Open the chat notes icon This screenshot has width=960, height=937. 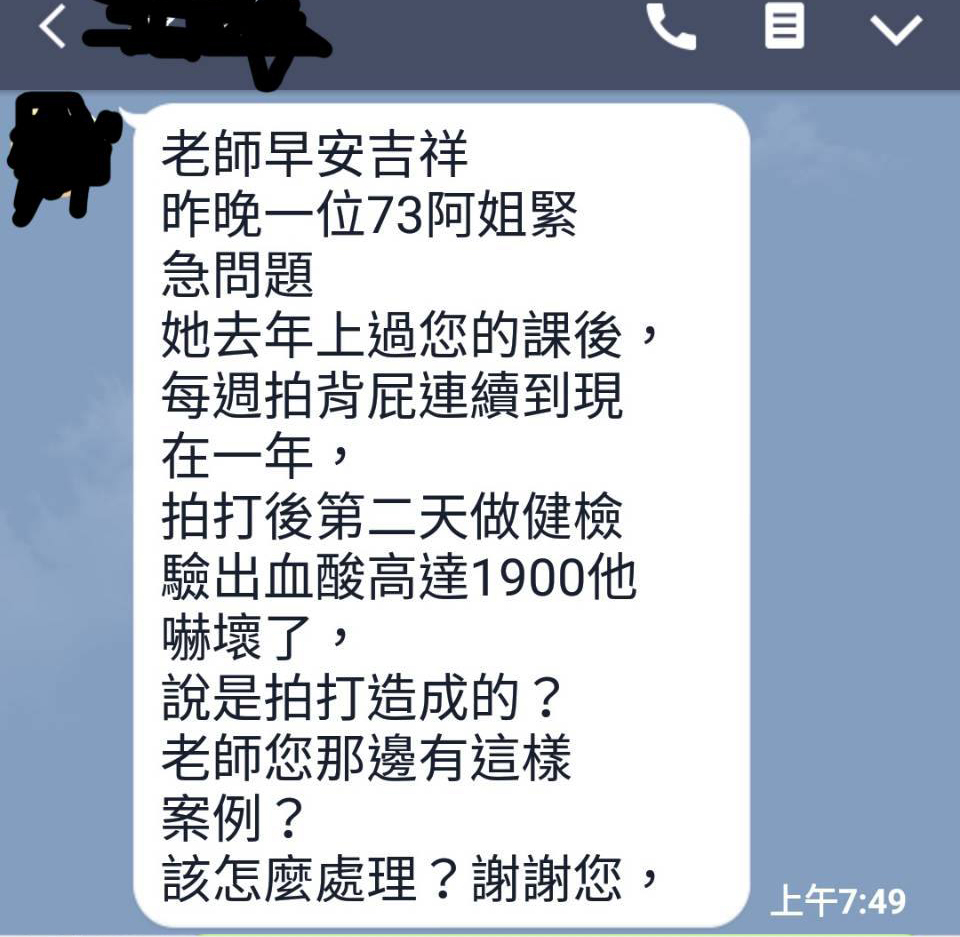pyautogui.click(x=784, y=27)
